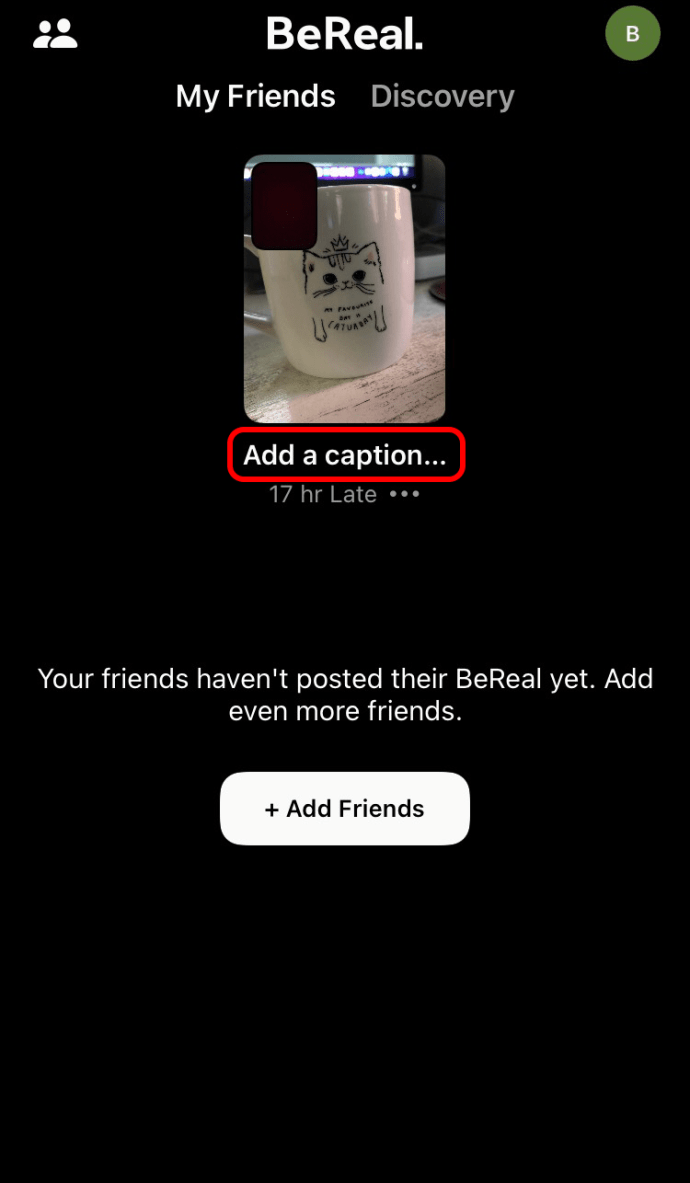Switch to the Discovery tab
690x1183 pixels.
coord(443,97)
